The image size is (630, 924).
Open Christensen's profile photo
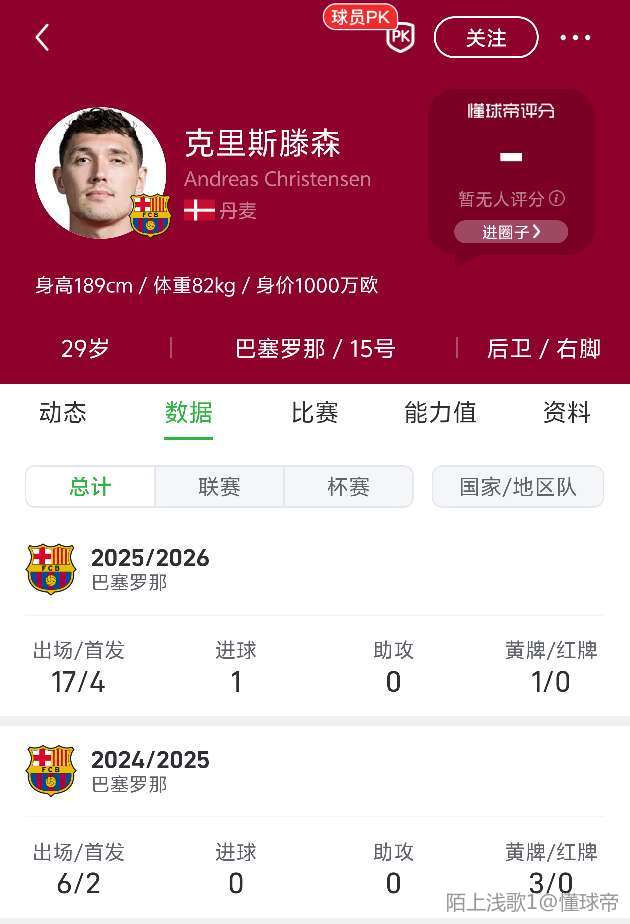(100, 172)
